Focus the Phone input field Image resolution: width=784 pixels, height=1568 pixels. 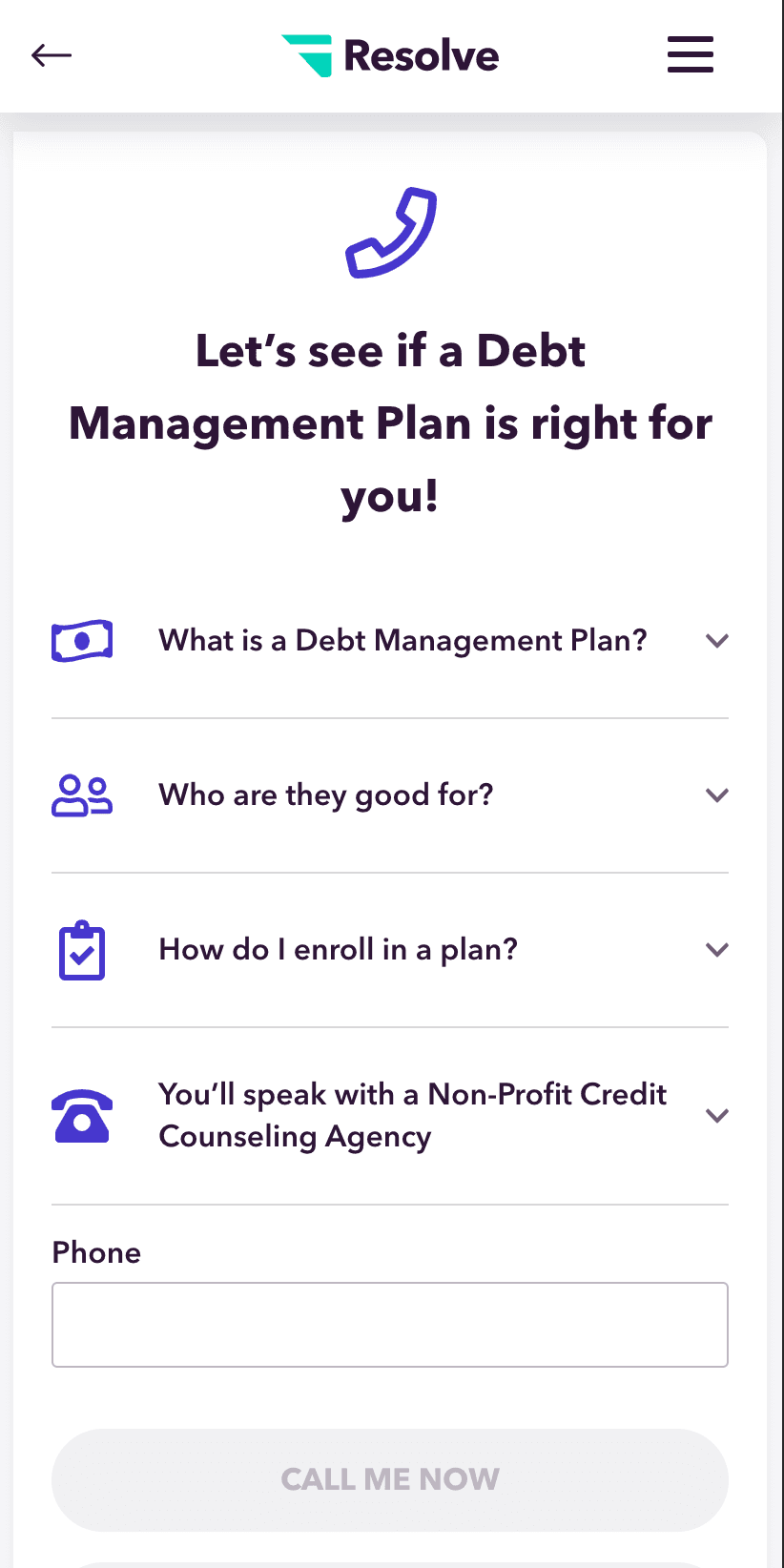390,1325
